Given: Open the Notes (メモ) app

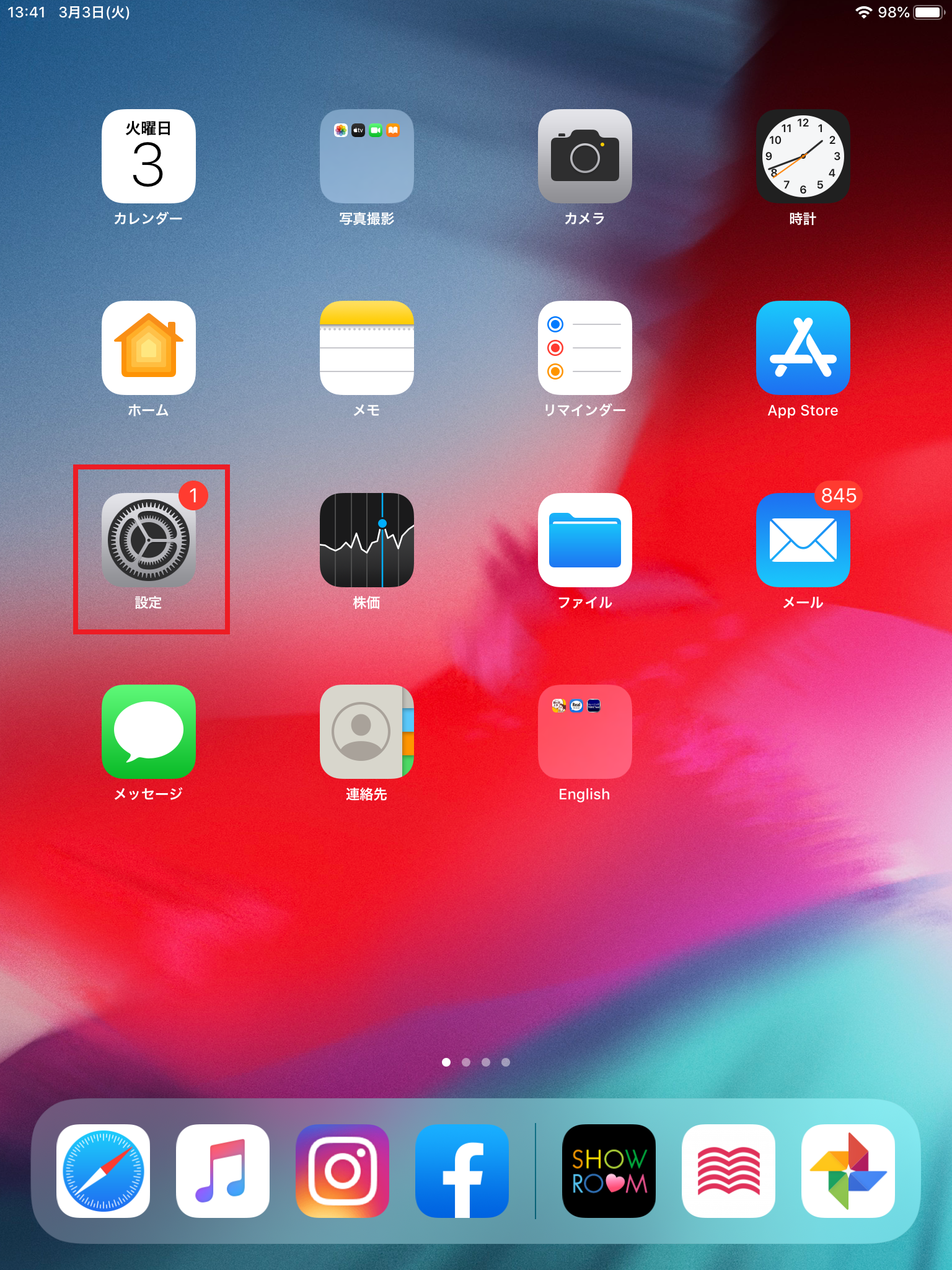Looking at the screenshot, I should 367,348.
